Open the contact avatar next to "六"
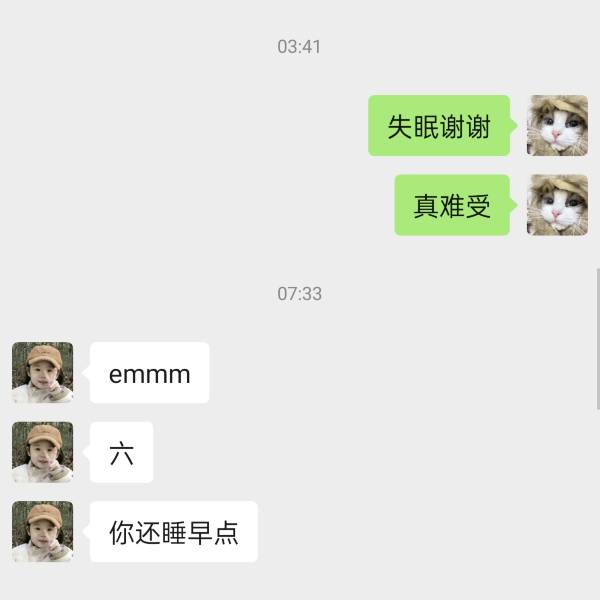The image size is (600, 600). pyautogui.click(x=42, y=452)
